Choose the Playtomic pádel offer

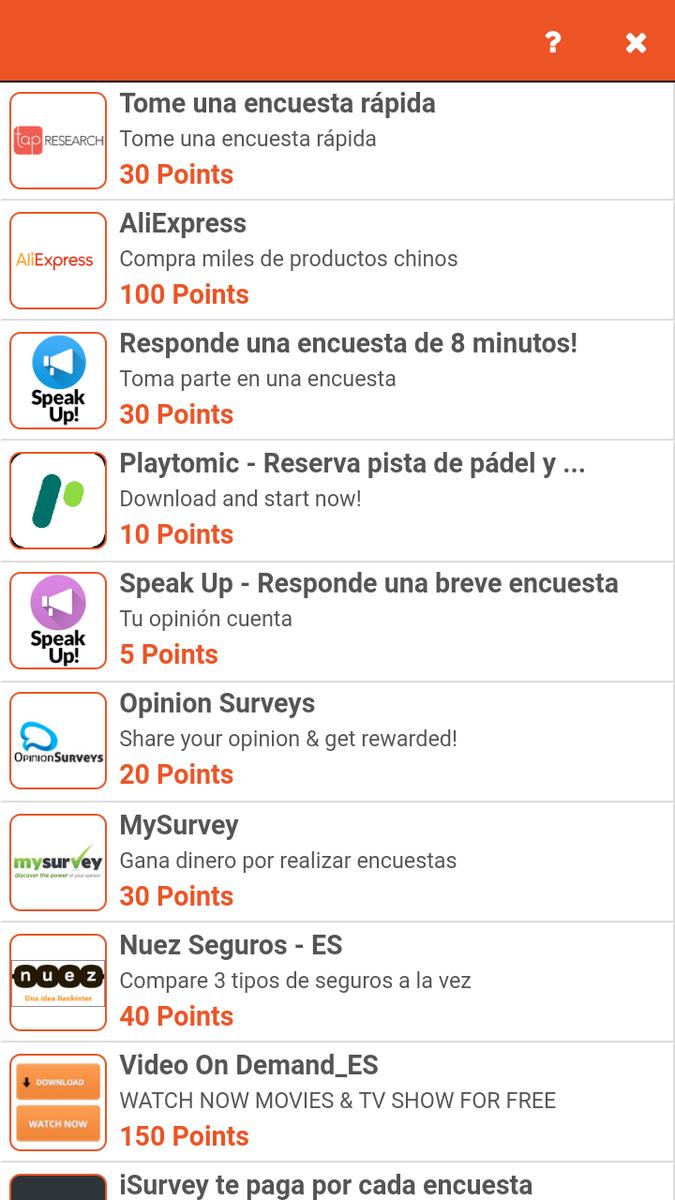tap(337, 500)
